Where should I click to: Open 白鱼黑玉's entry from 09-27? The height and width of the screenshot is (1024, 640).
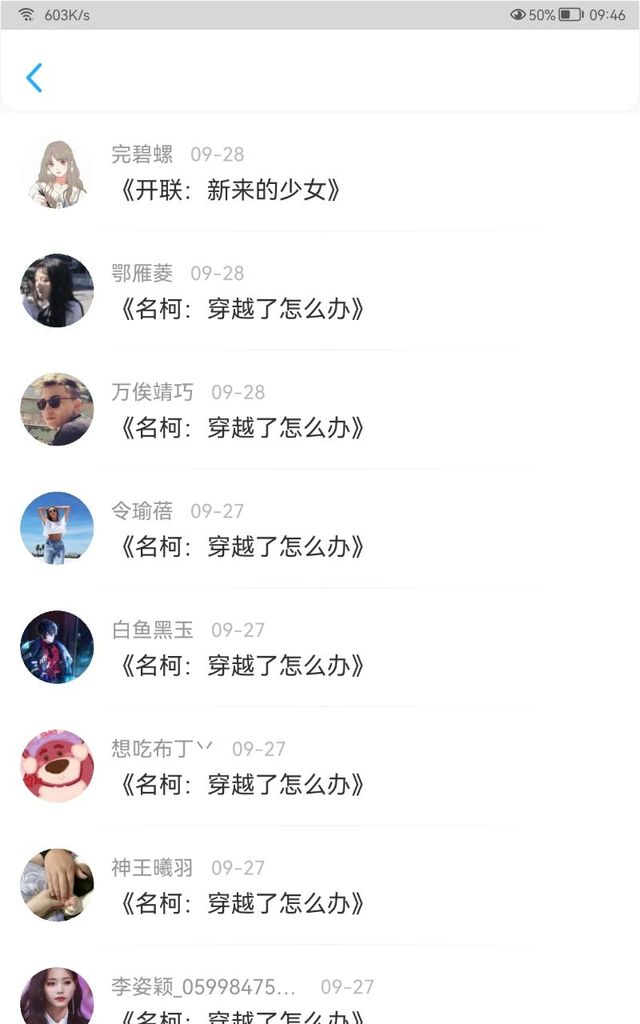[x=320, y=647]
